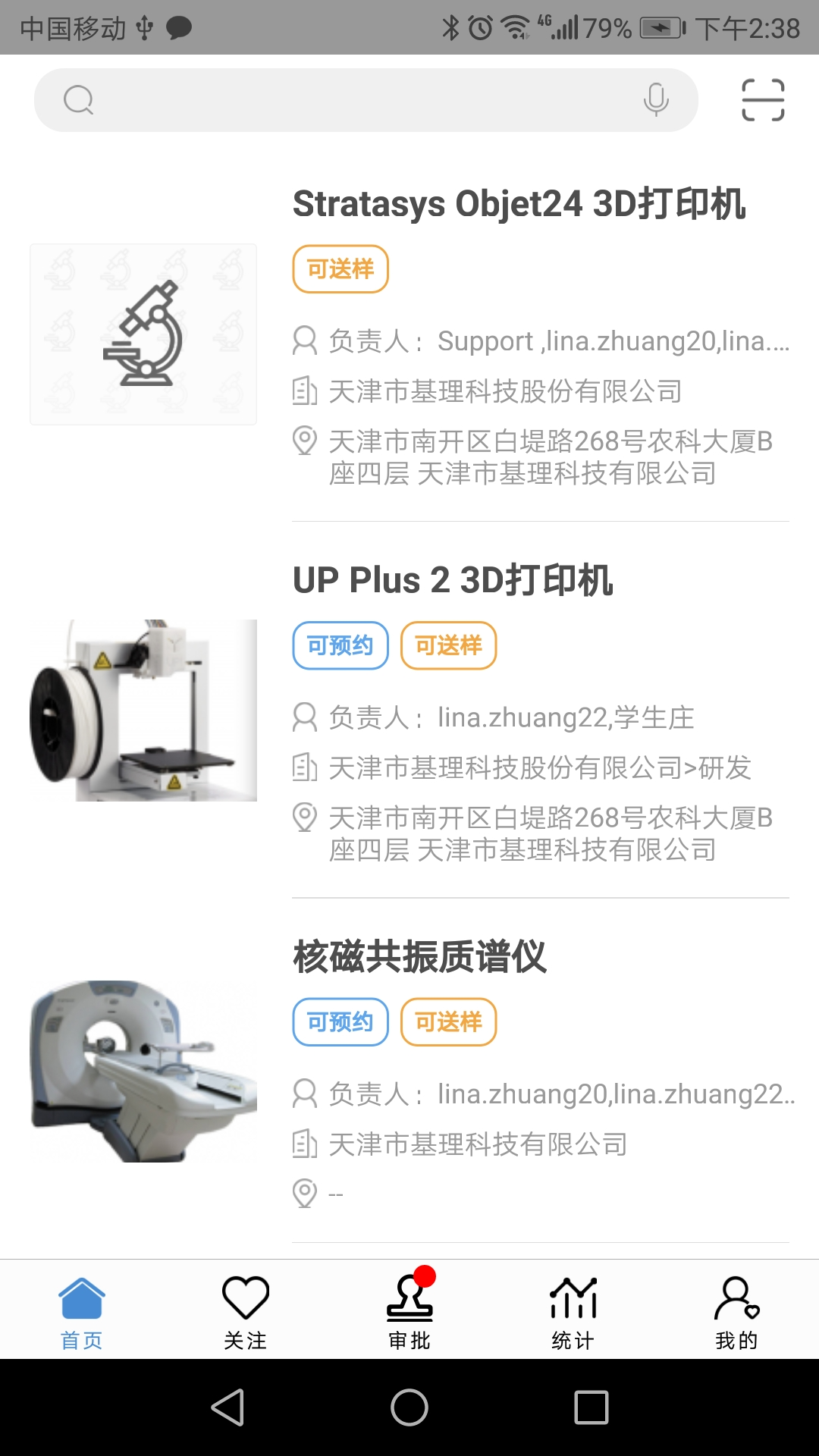Open the Stratasys Objet24 3D打印机 detail page

521,203
